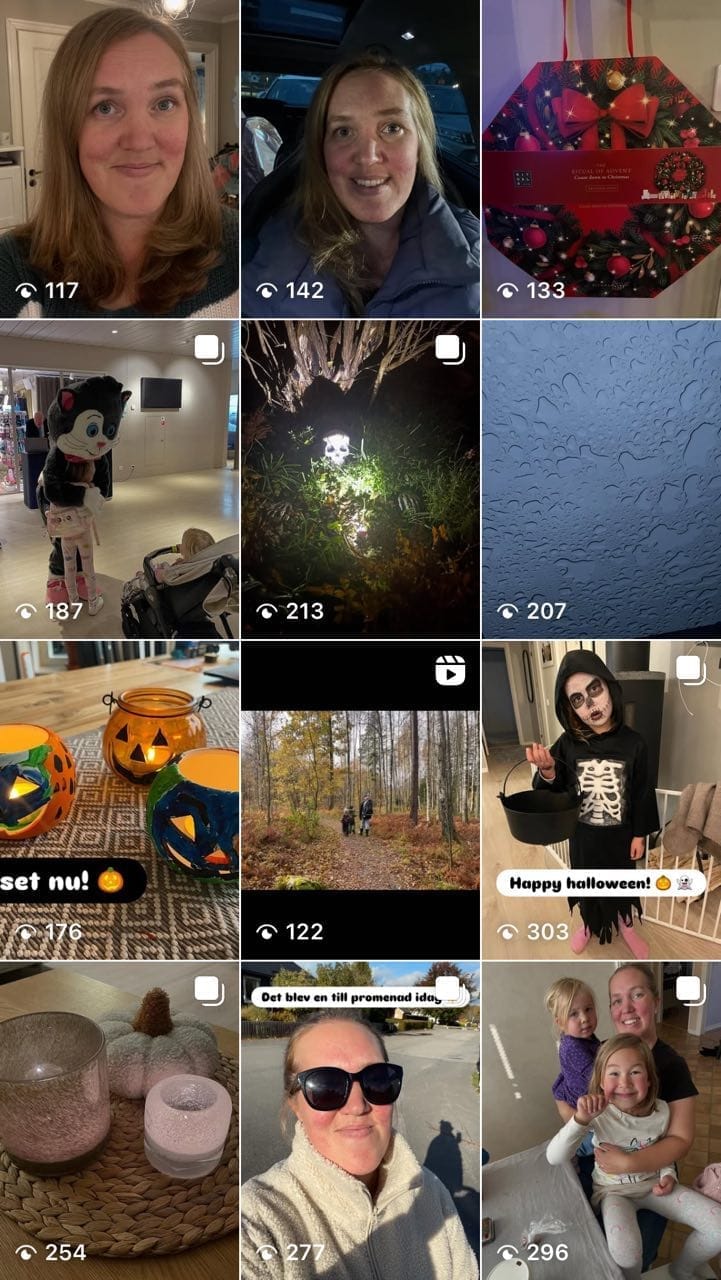Open the glowing skull post with 213 views
This screenshot has width=721, height=1280.
click(x=360, y=479)
